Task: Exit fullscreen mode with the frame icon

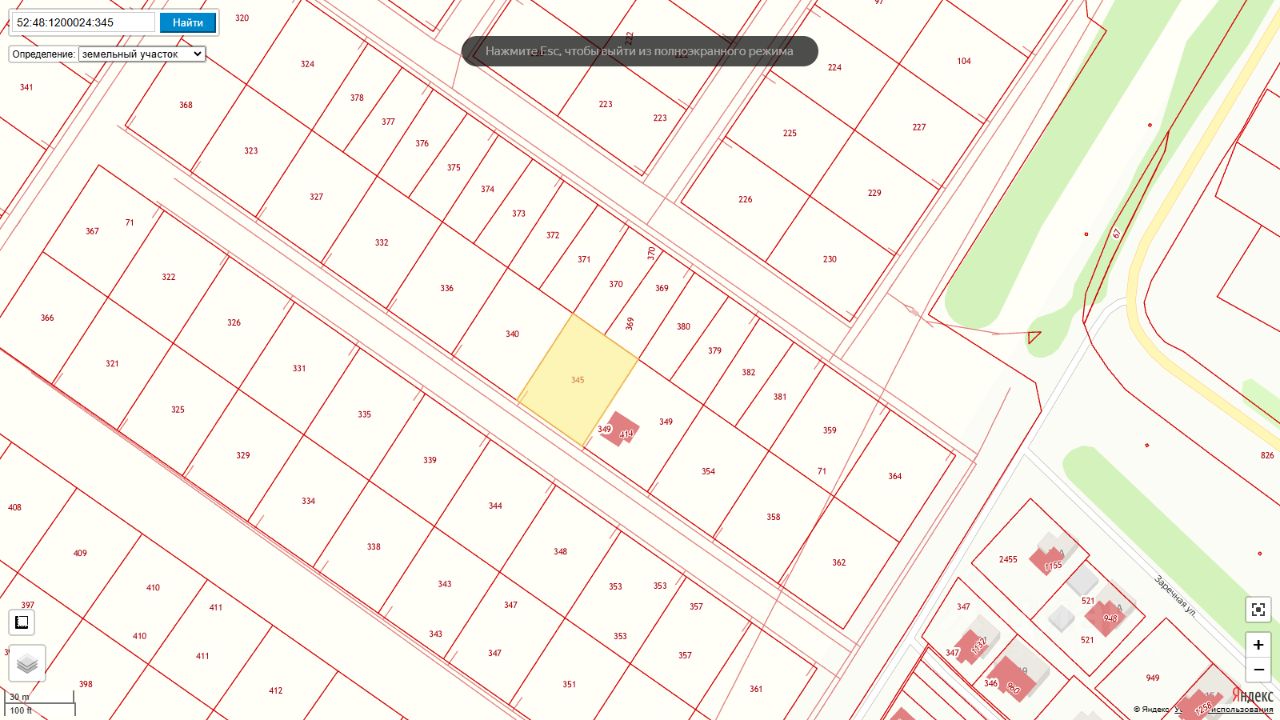Action: point(1258,609)
